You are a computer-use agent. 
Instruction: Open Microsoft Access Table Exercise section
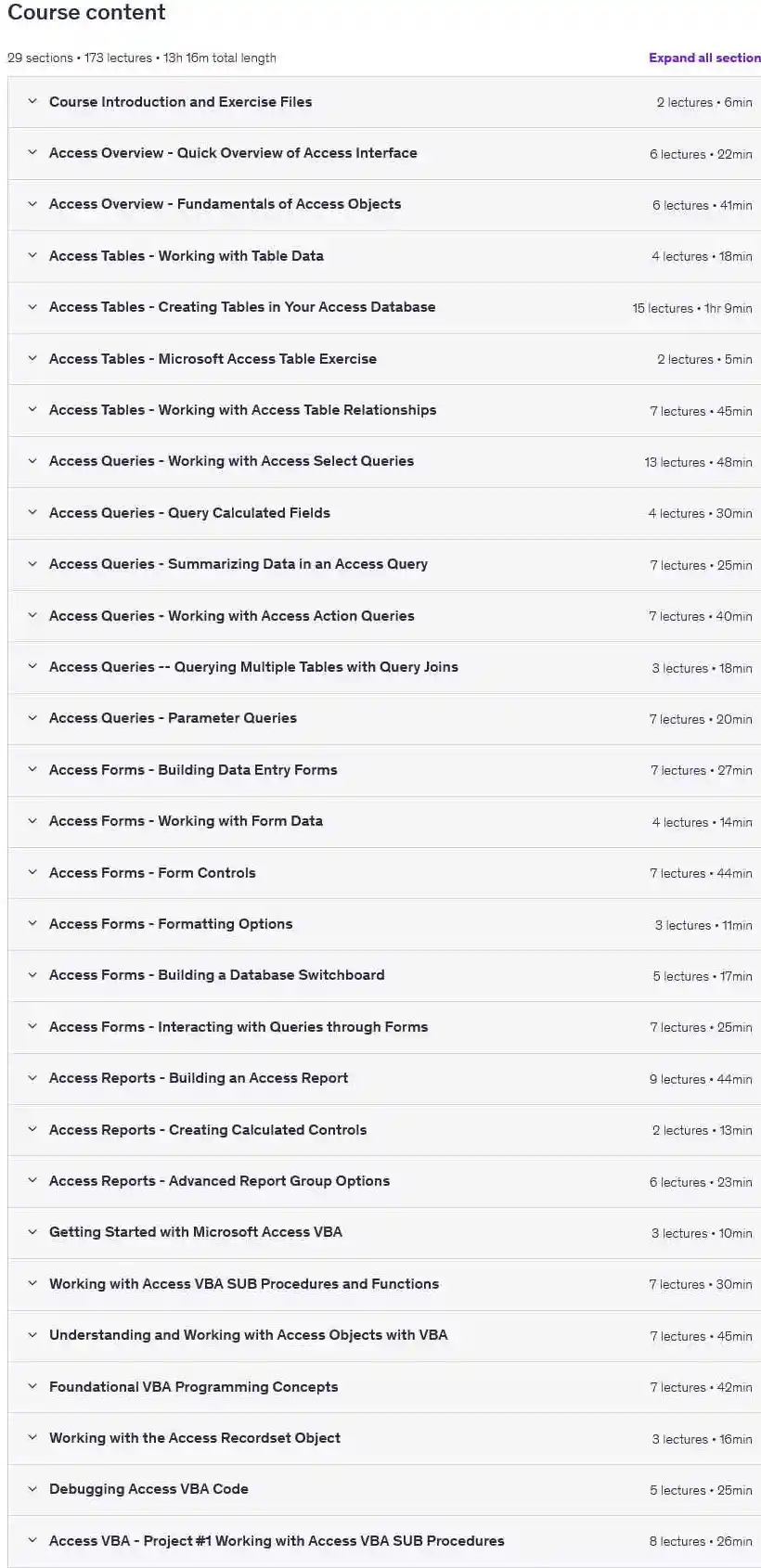point(384,359)
